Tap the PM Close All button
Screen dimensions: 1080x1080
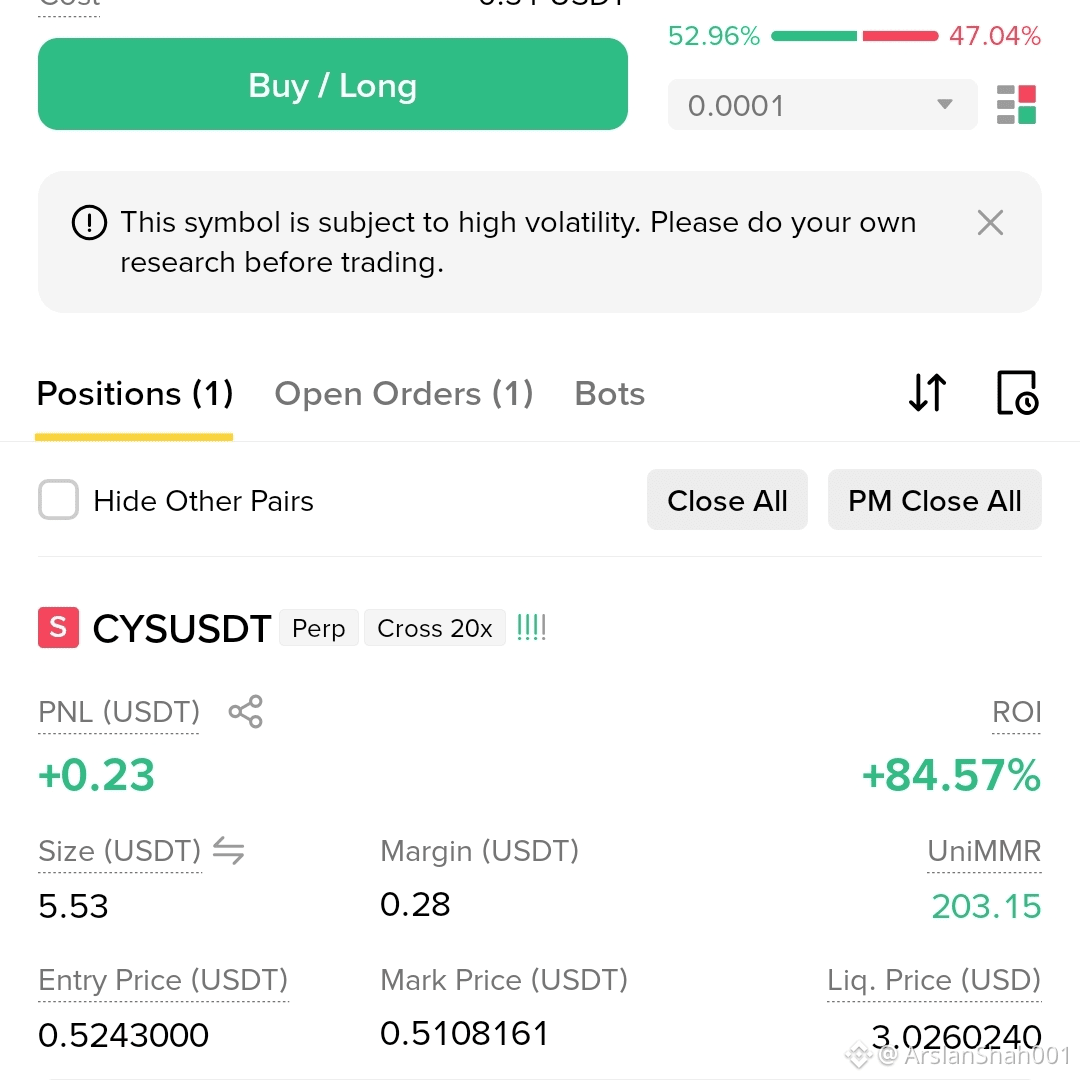pyautogui.click(x=935, y=500)
